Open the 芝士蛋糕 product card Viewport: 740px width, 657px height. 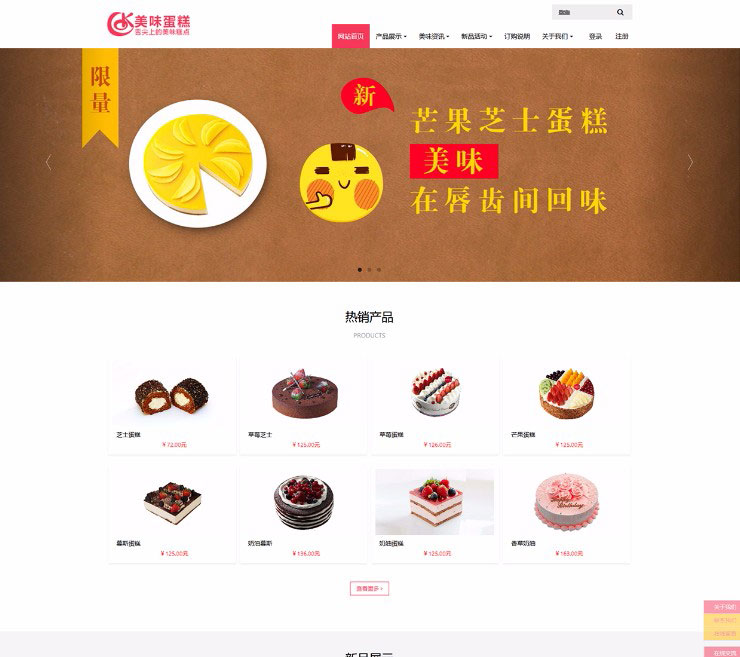tap(172, 404)
